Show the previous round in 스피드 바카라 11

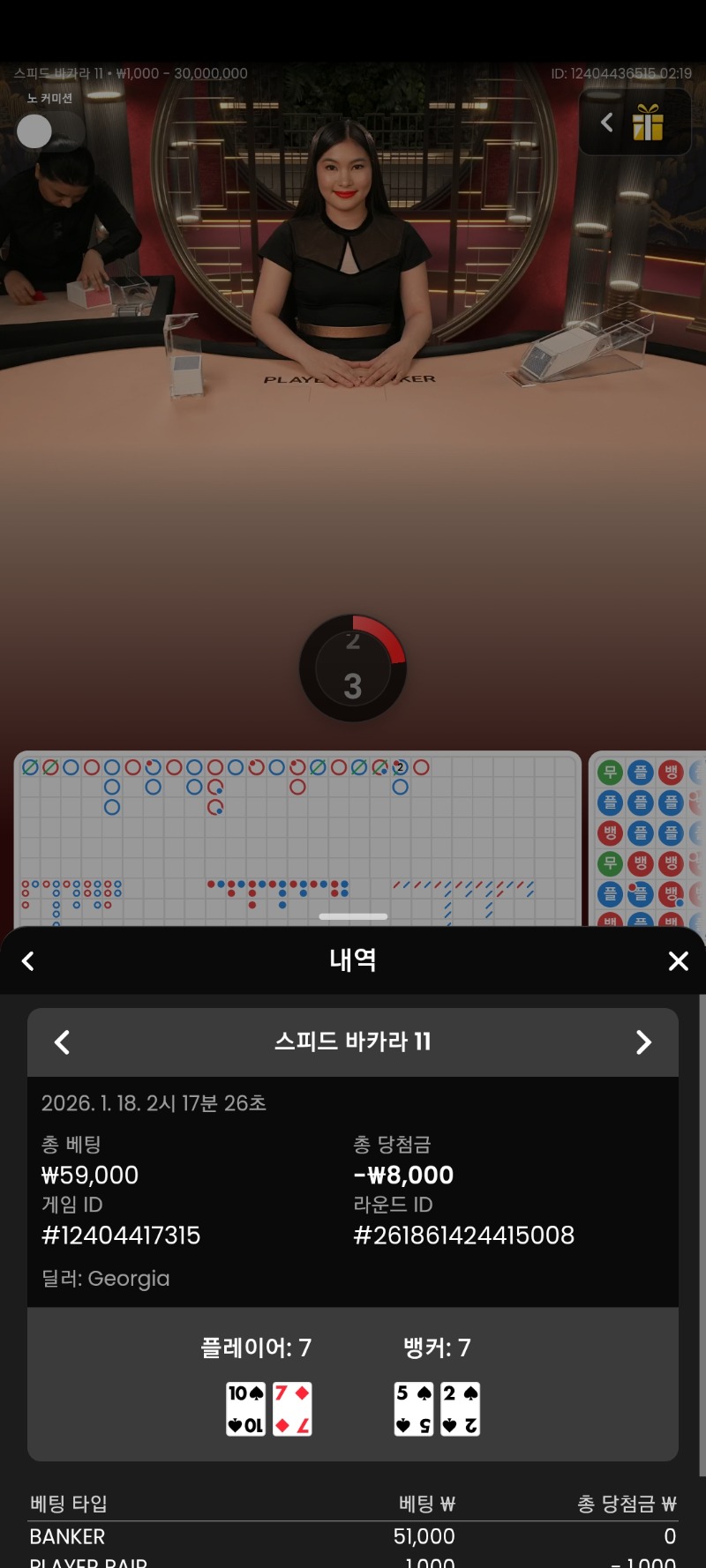62,1042
